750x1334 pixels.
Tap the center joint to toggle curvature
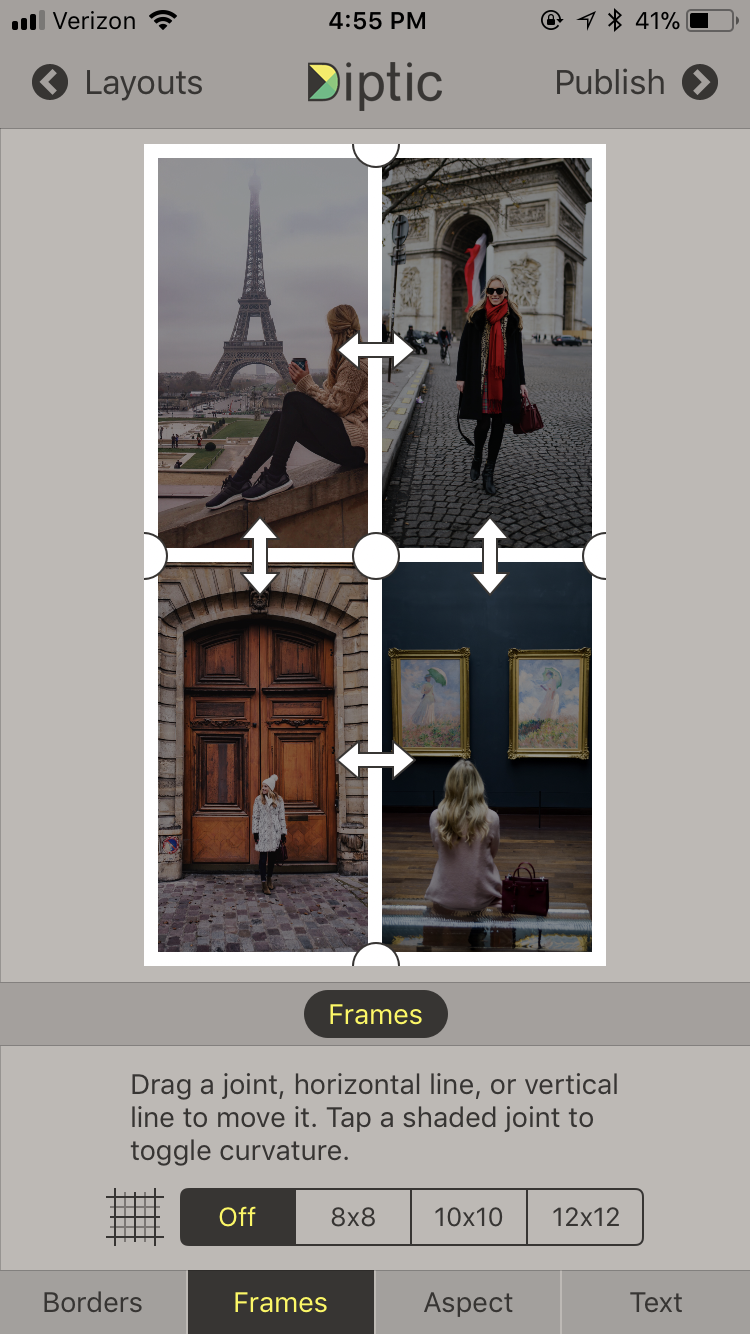point(376,555)
